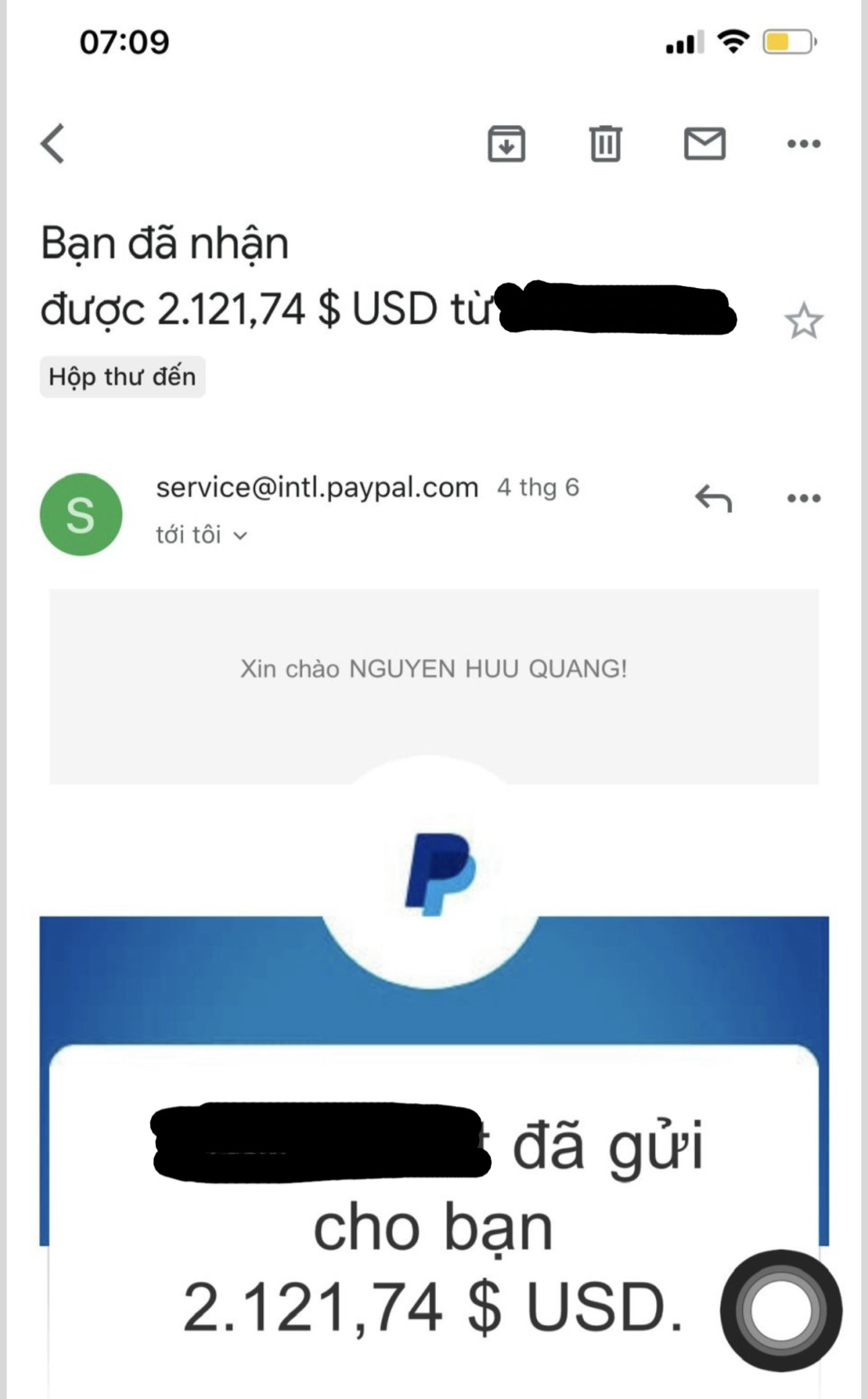The image size is (868, 1399).
Task: Open the message options beside the reply arrow
Action: tap(803, 499)
